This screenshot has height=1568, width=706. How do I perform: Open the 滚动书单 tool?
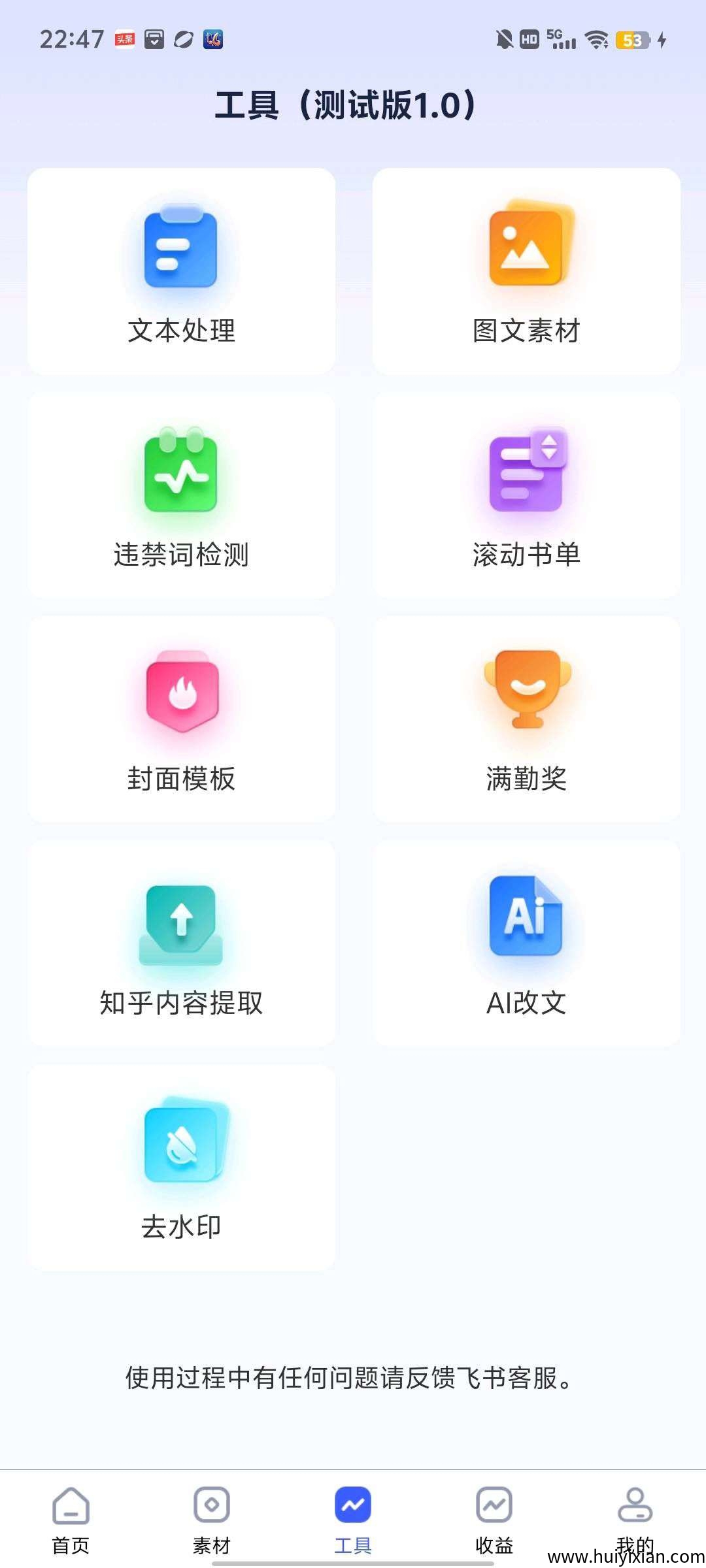[x=526, y=495]
